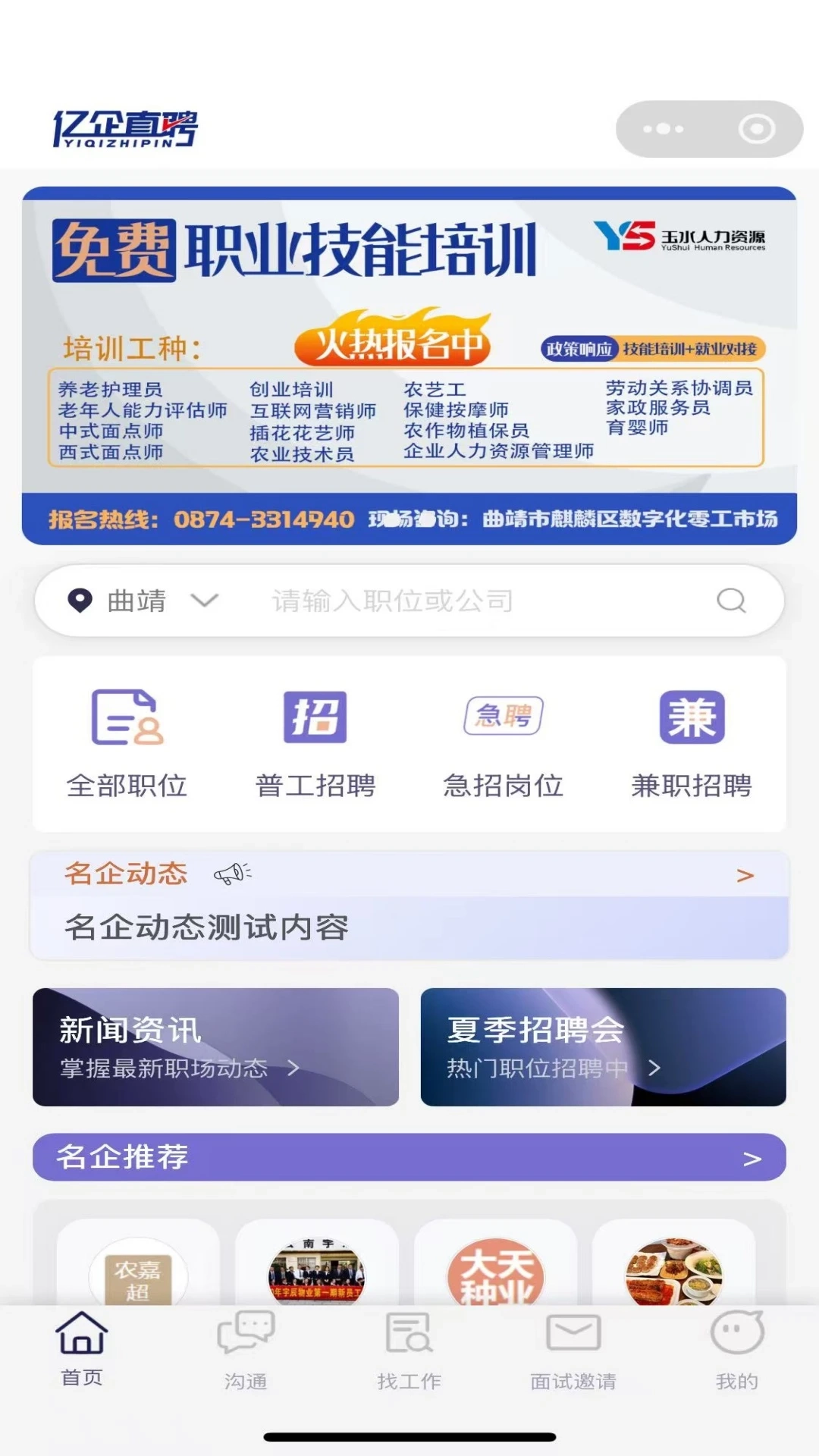Tap the location pin icon beside 曲靖

coord(81,600)
